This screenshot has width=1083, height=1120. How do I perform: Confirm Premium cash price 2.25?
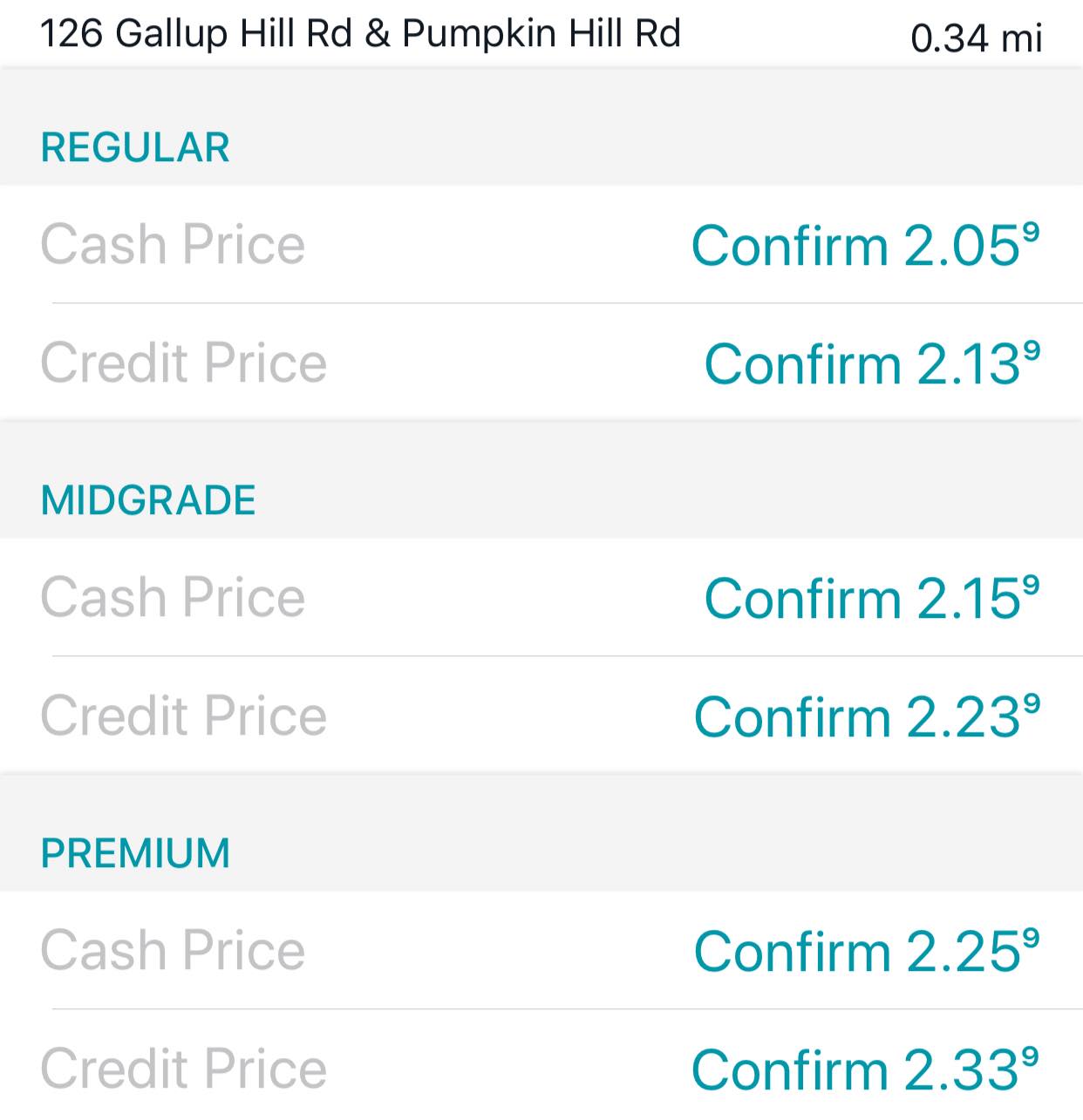tap(867, 952)
